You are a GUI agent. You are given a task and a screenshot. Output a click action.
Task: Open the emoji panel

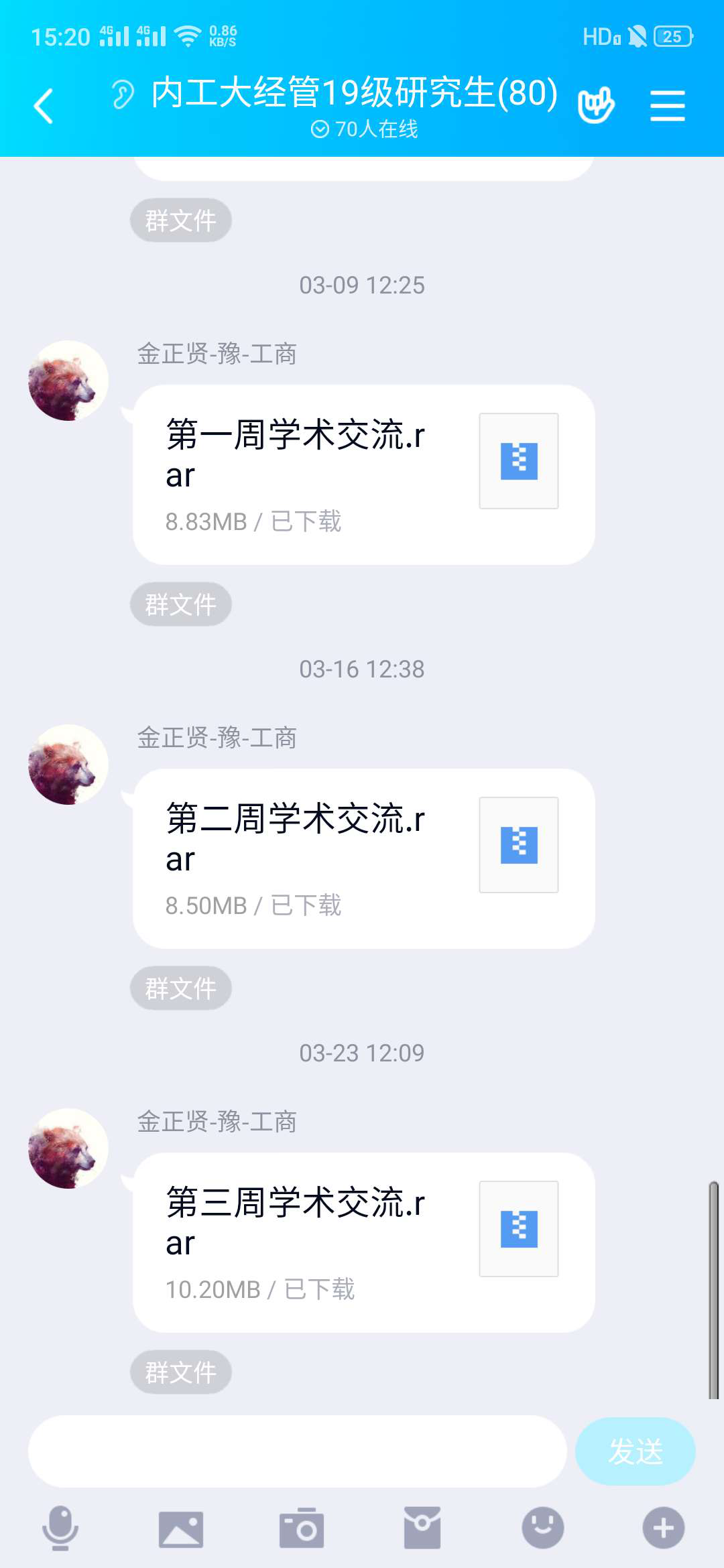click(543, 1528)
